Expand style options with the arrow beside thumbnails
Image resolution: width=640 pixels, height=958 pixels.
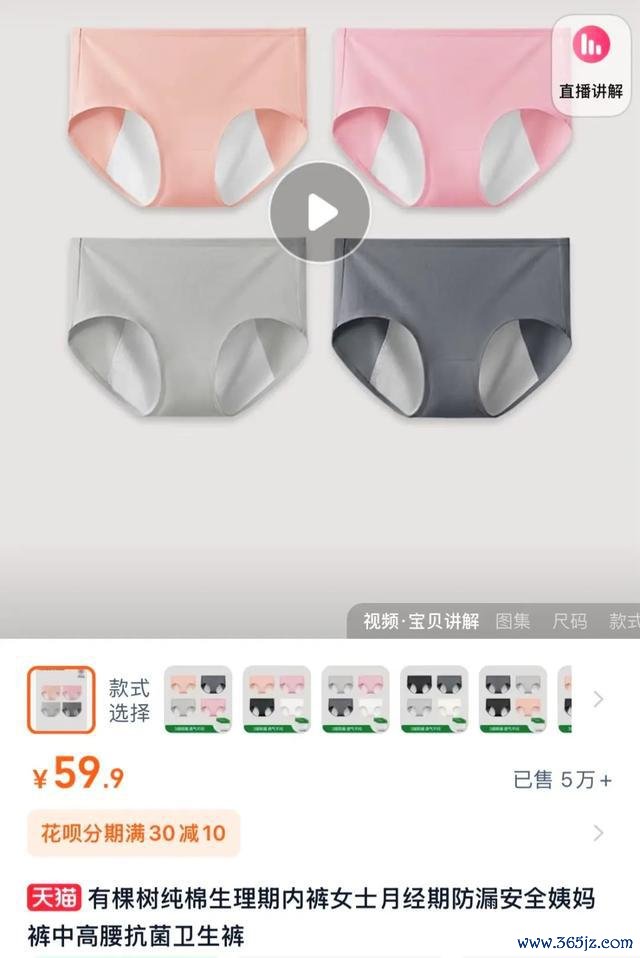coord(598,699)
